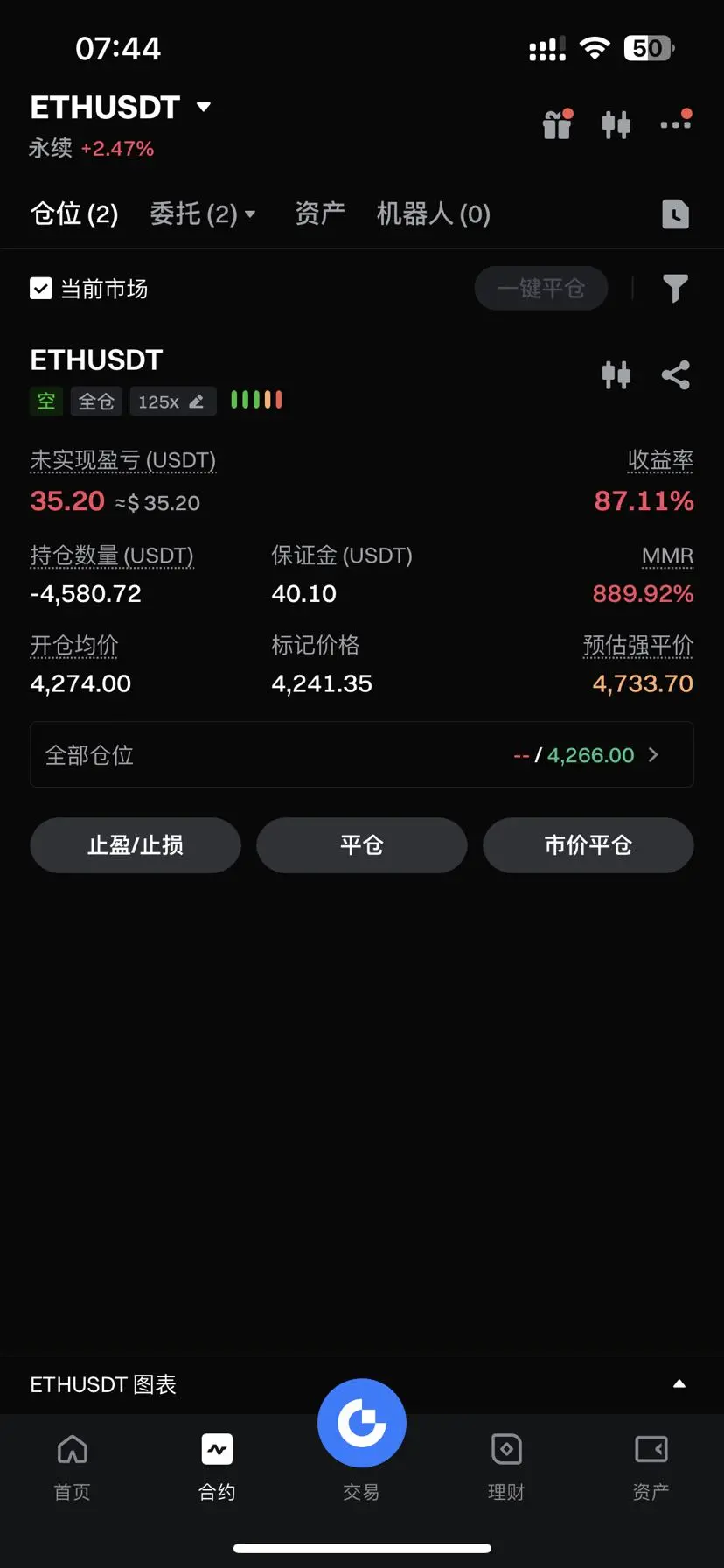724x1568 pixels.
Task: Open the three-dot more menu
Action: click(675, 124)
